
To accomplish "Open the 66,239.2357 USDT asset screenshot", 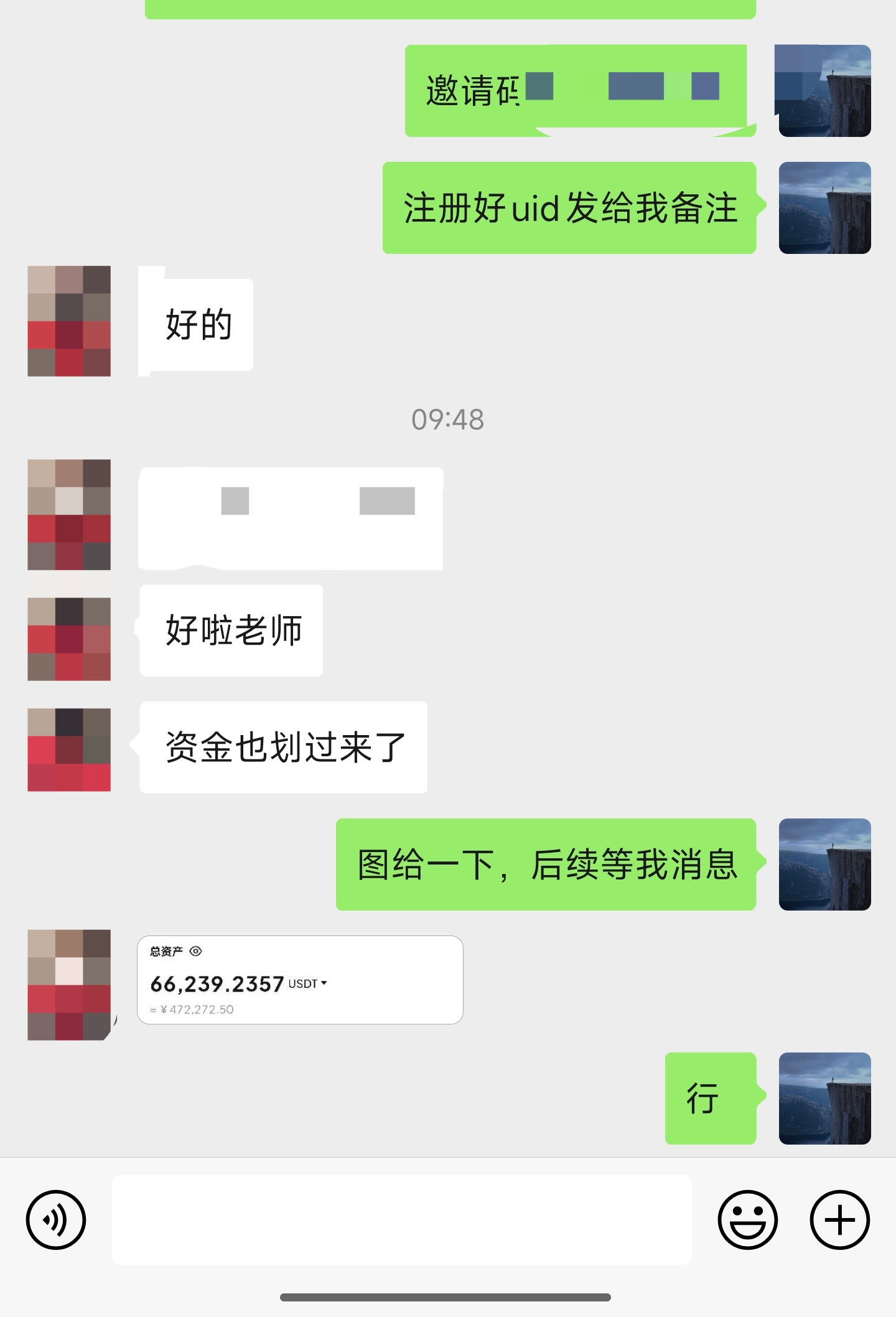I will (300, 980).
